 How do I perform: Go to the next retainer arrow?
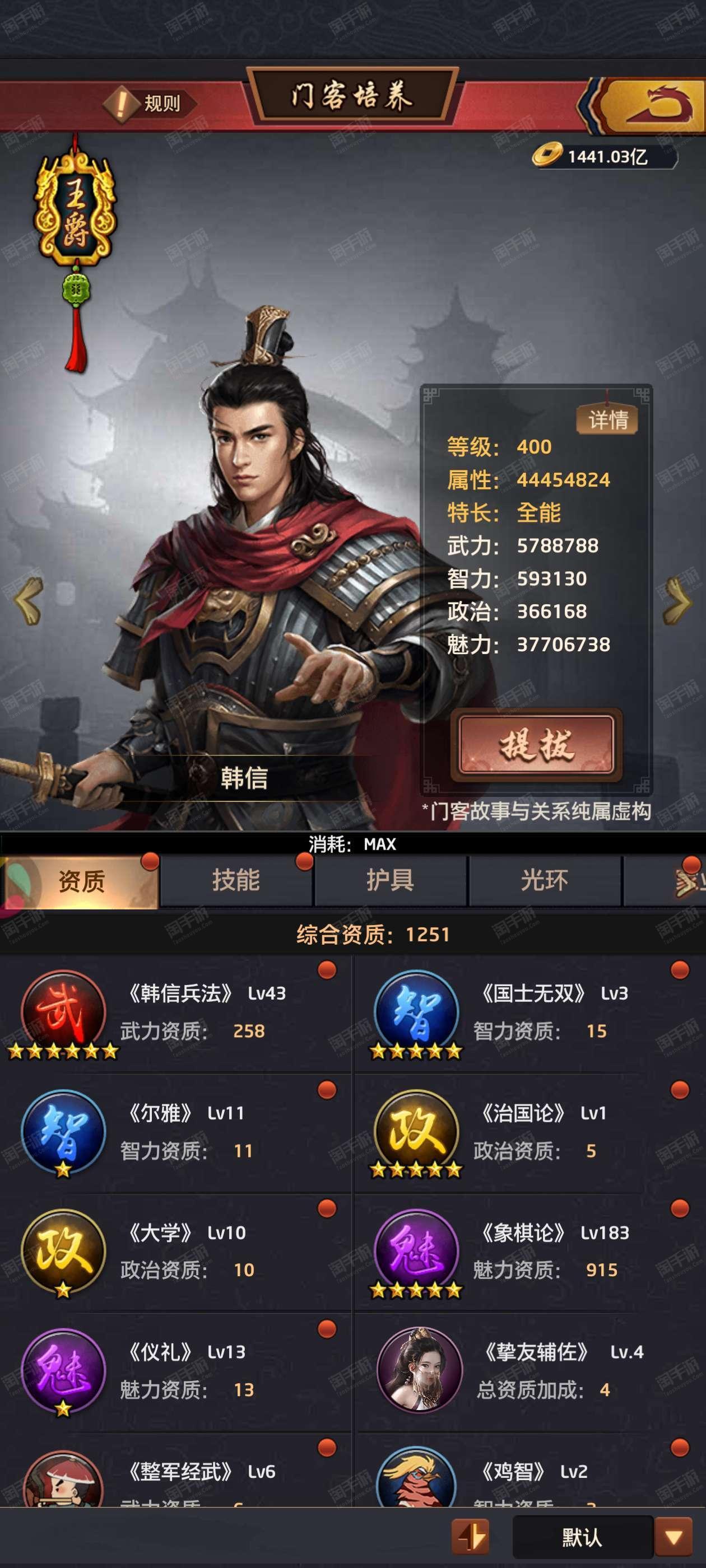[x=677, y=601]
